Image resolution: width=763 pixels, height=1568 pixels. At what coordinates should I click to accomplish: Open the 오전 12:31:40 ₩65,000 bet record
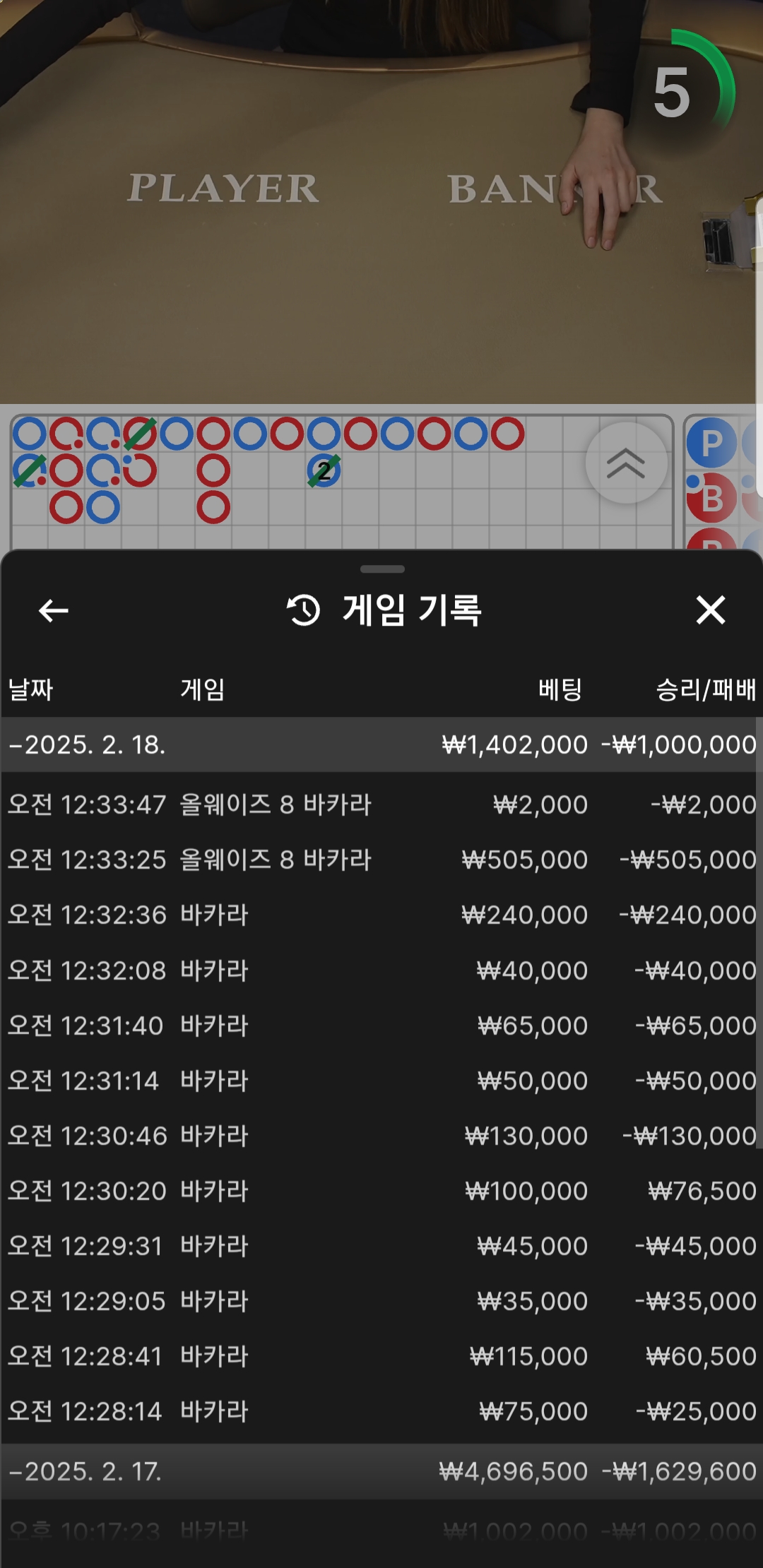(381, 1026)
